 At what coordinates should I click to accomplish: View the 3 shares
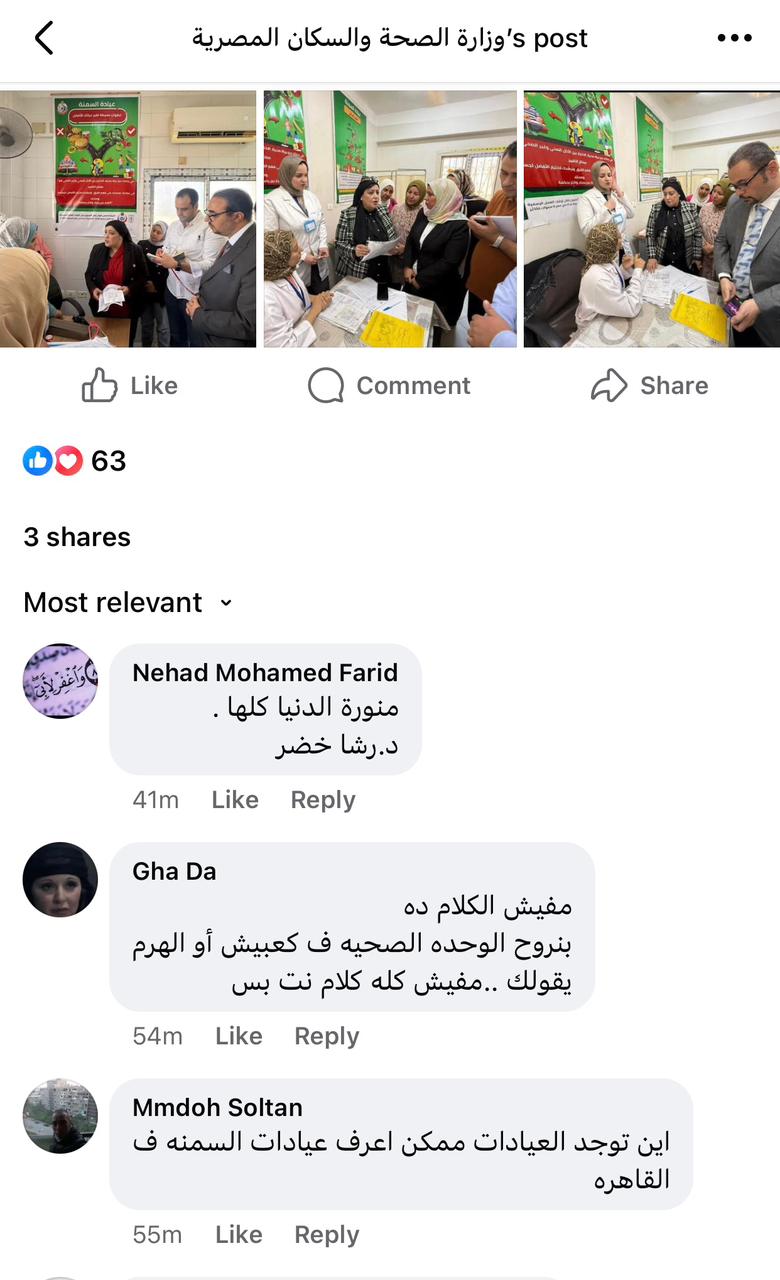(77, 537)
